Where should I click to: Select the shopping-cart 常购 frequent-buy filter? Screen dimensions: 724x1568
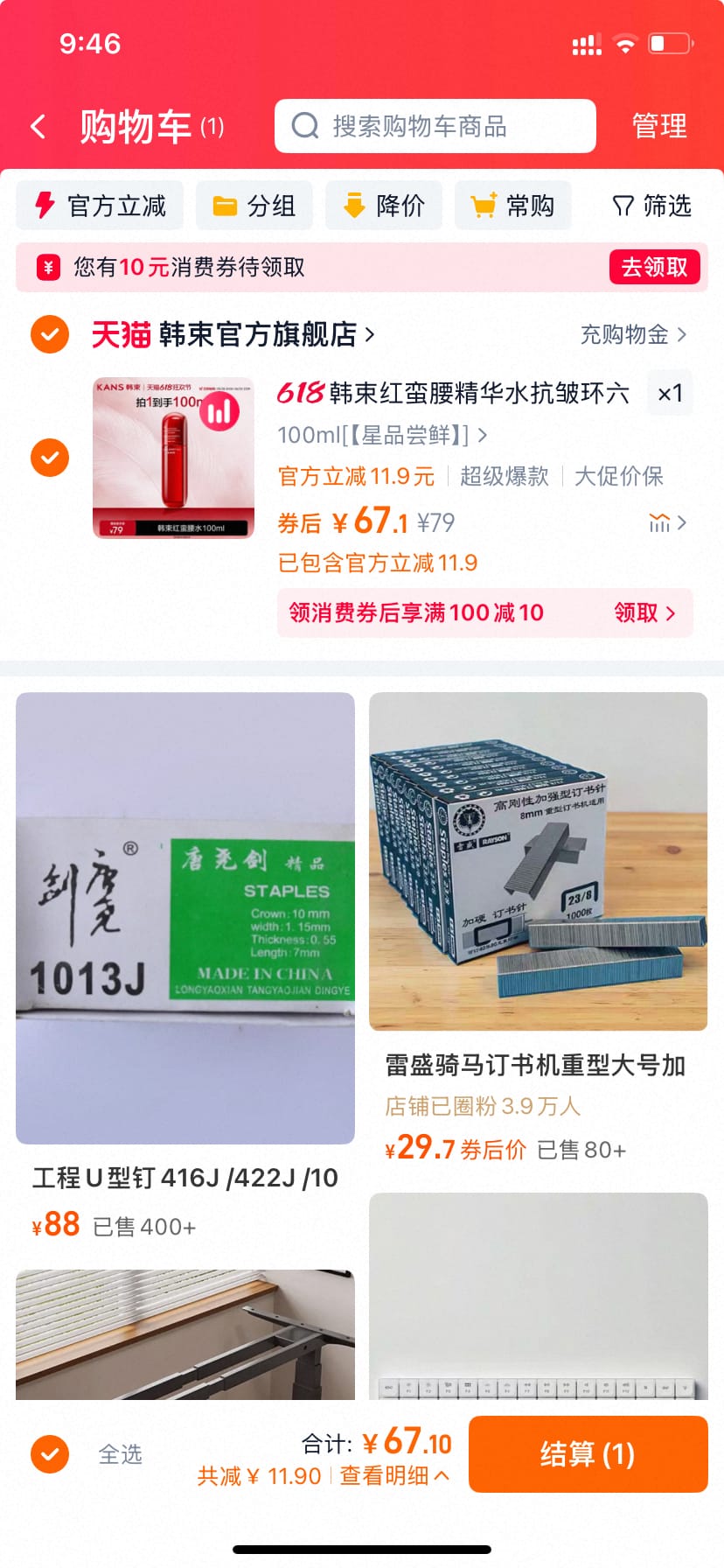tap(512, 206)
